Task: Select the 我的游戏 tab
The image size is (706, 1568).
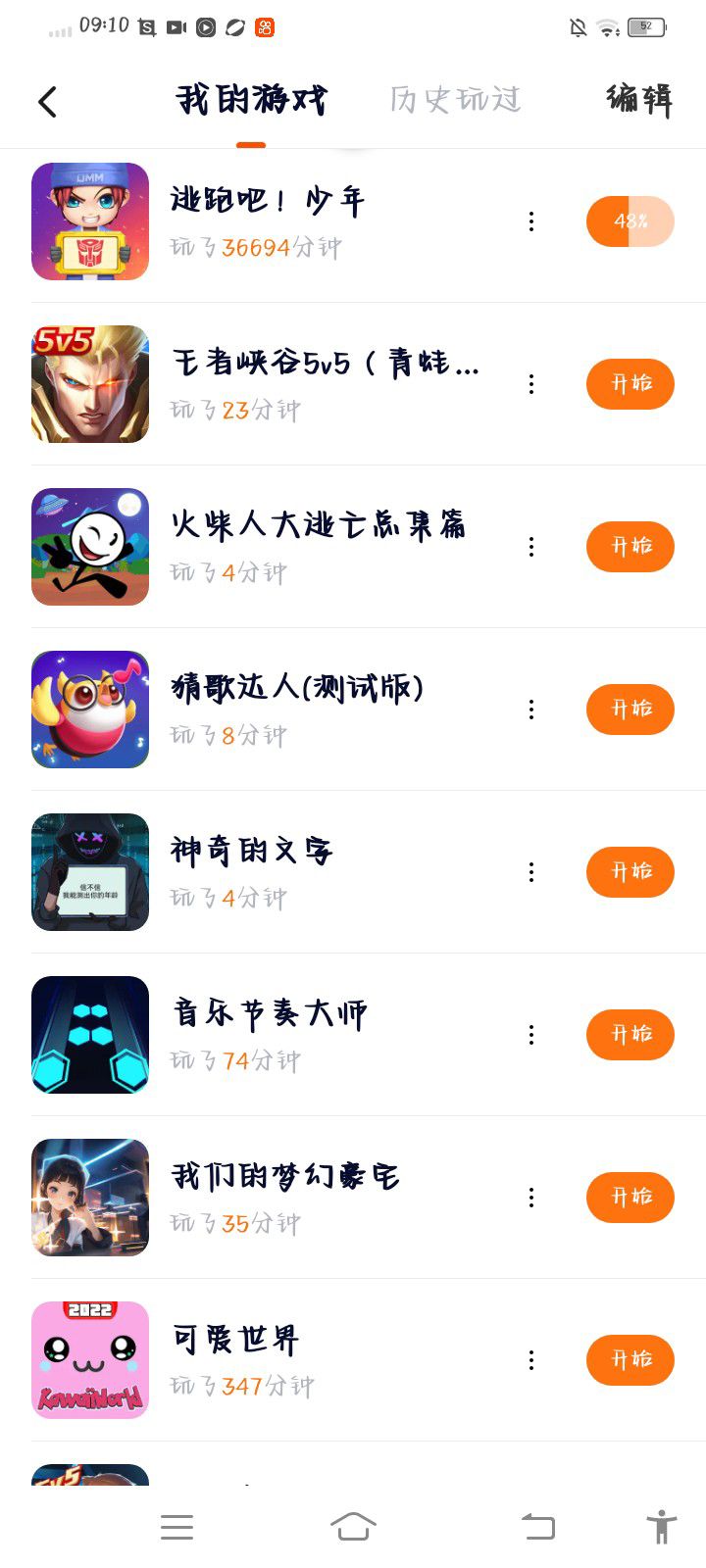Action: coord(251,100)
